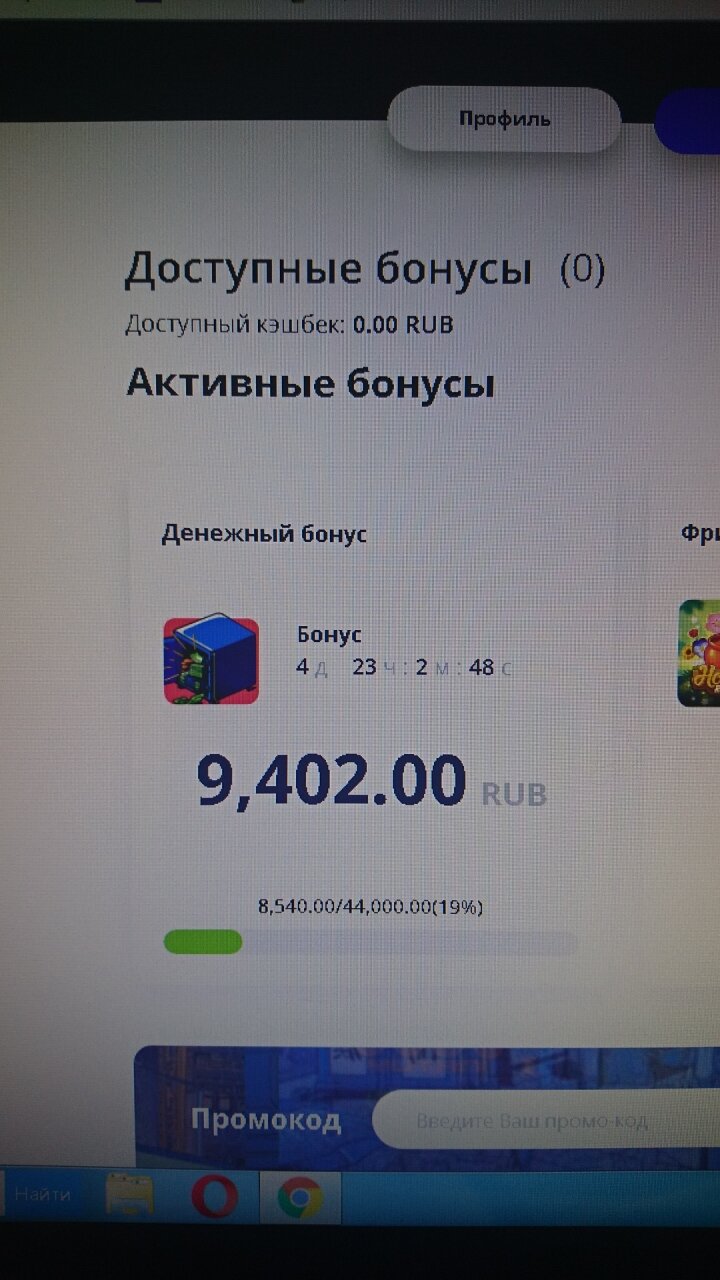Launch Chrome from the taskbar

[300, 1197]
